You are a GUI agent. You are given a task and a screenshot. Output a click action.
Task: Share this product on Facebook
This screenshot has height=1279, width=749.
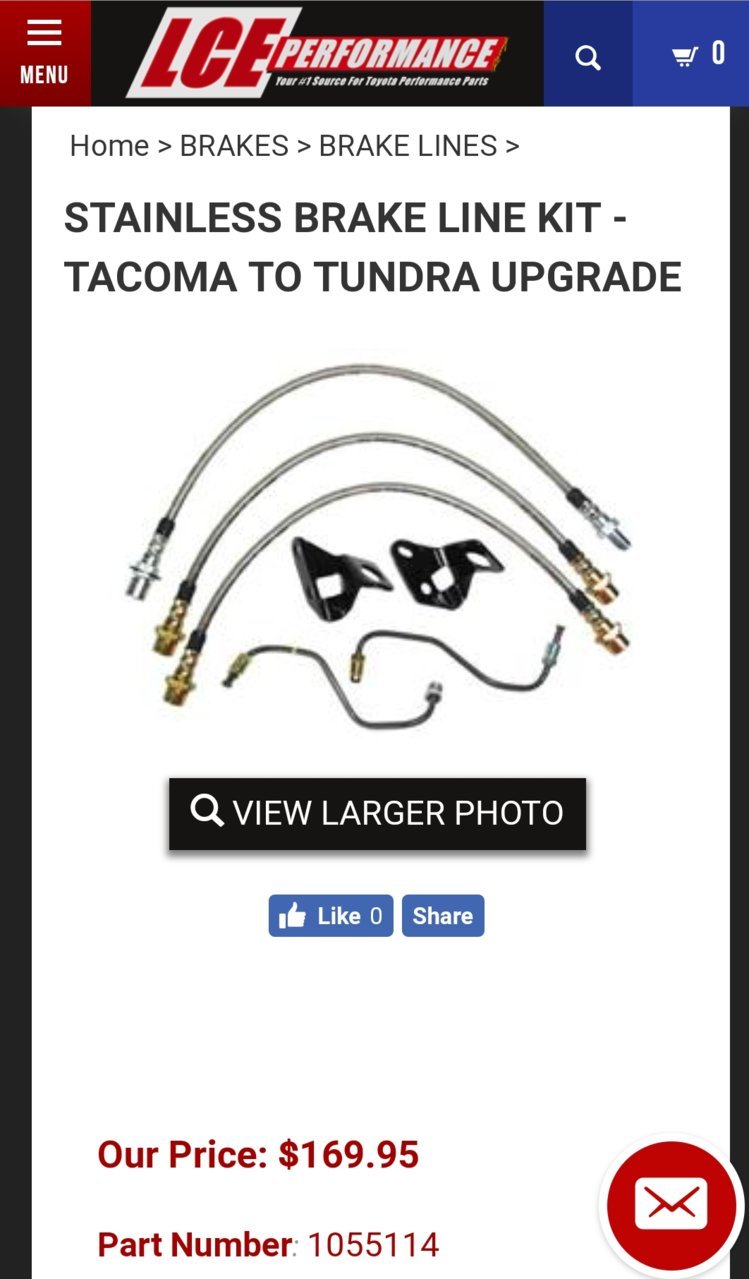tap(443, 916)
